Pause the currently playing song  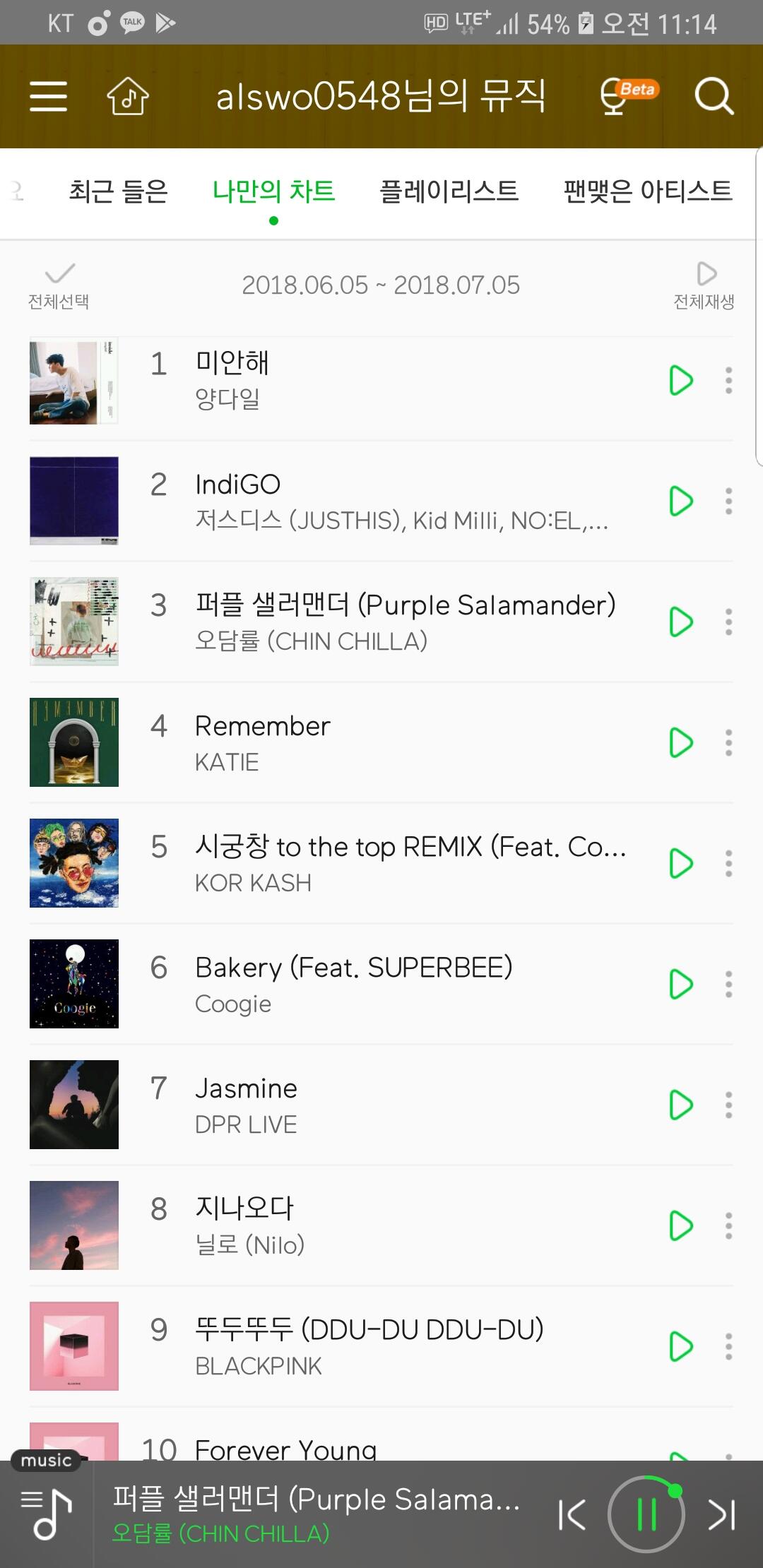[646, 1514]
